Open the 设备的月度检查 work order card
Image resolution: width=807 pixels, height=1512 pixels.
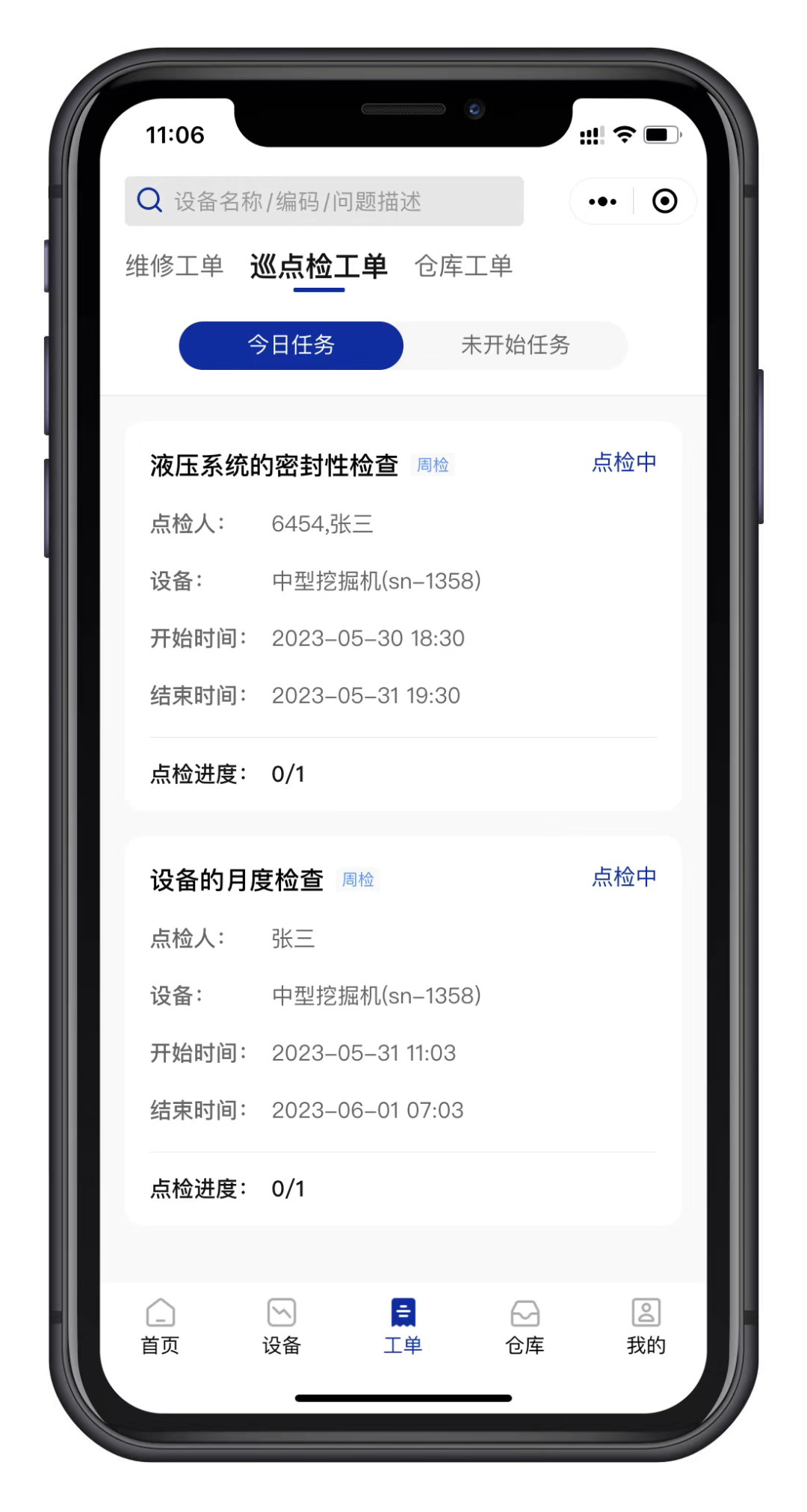point(403,1031)
